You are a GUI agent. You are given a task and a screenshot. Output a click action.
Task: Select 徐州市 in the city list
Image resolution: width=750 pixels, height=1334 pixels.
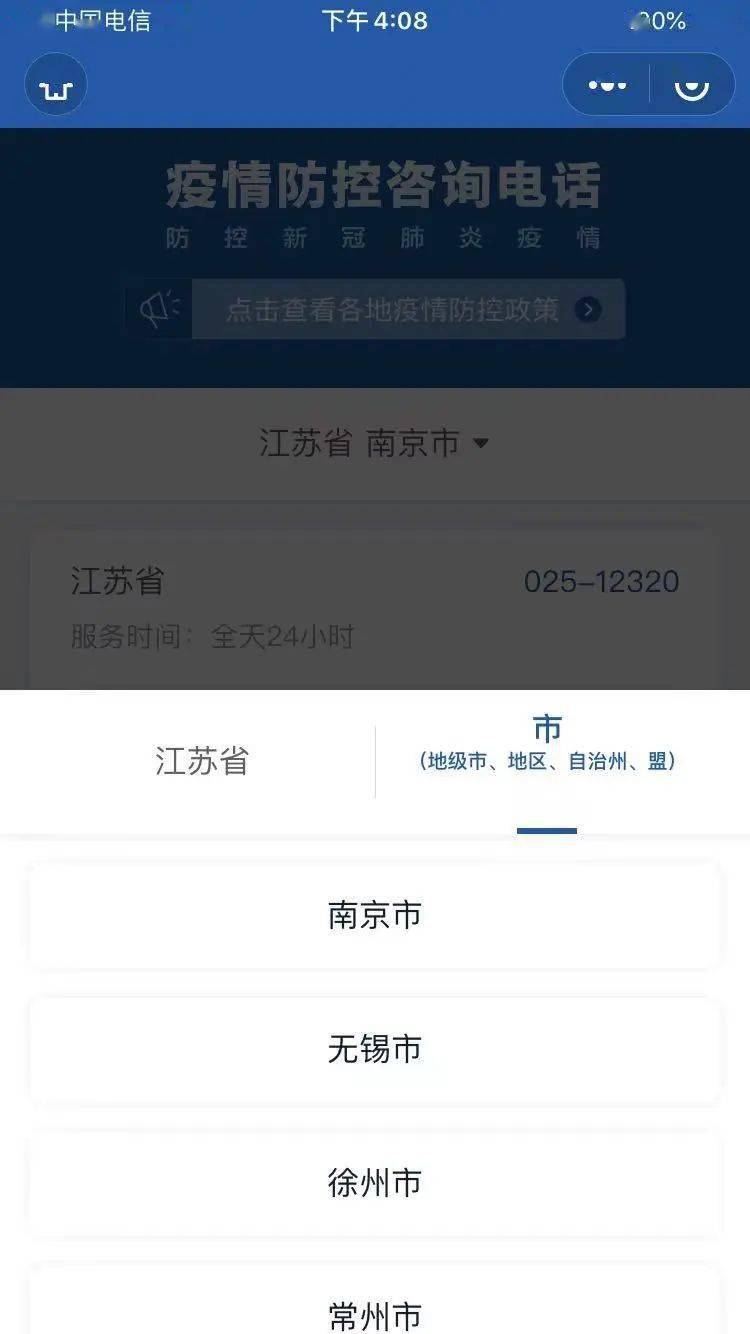pyautogui.click(x=375, y=1183)
